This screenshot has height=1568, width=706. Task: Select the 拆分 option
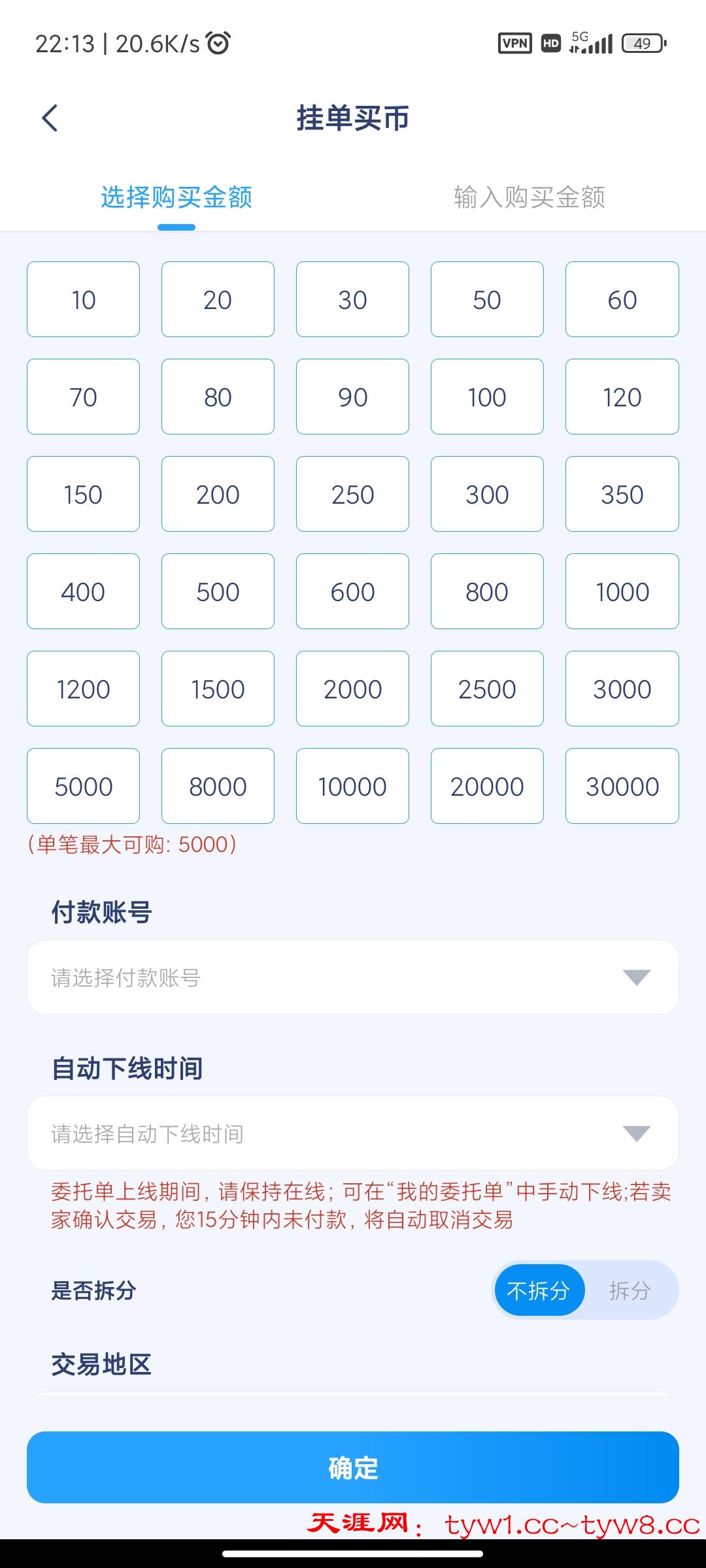click(x=629, y=1290)
